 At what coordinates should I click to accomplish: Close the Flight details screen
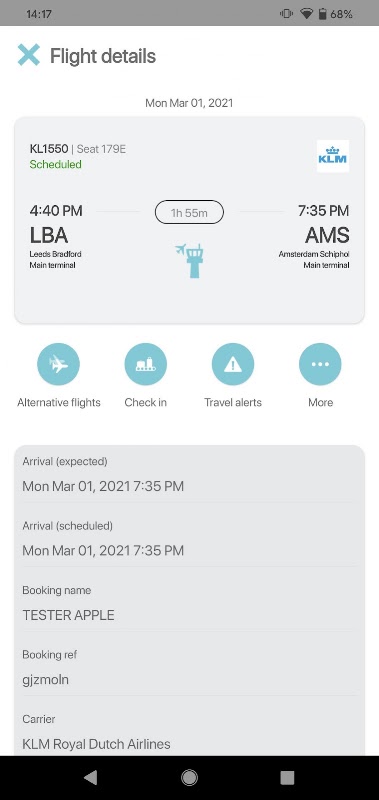click(x=29, y=55)
